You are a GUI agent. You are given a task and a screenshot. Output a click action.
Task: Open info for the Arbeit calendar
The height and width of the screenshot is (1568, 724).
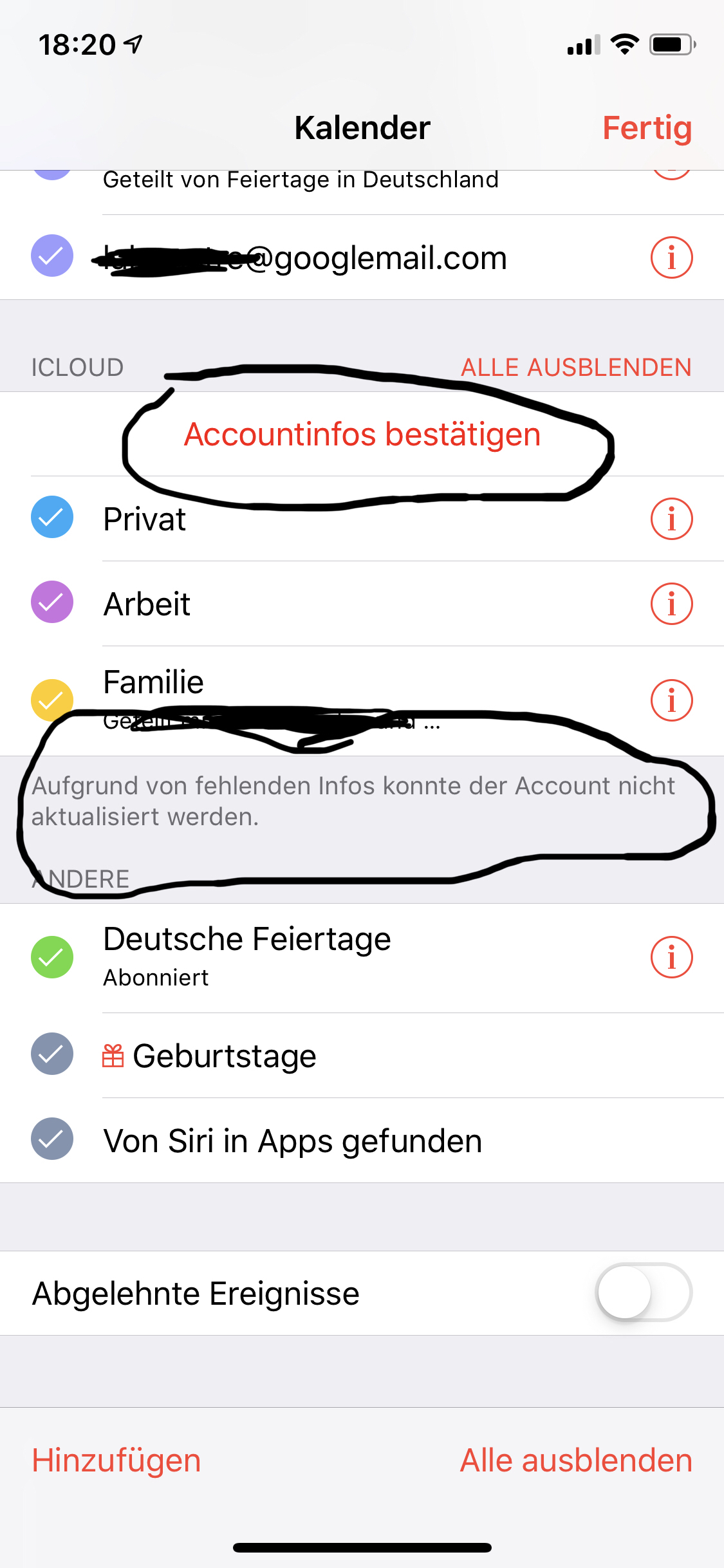(671, 604)
